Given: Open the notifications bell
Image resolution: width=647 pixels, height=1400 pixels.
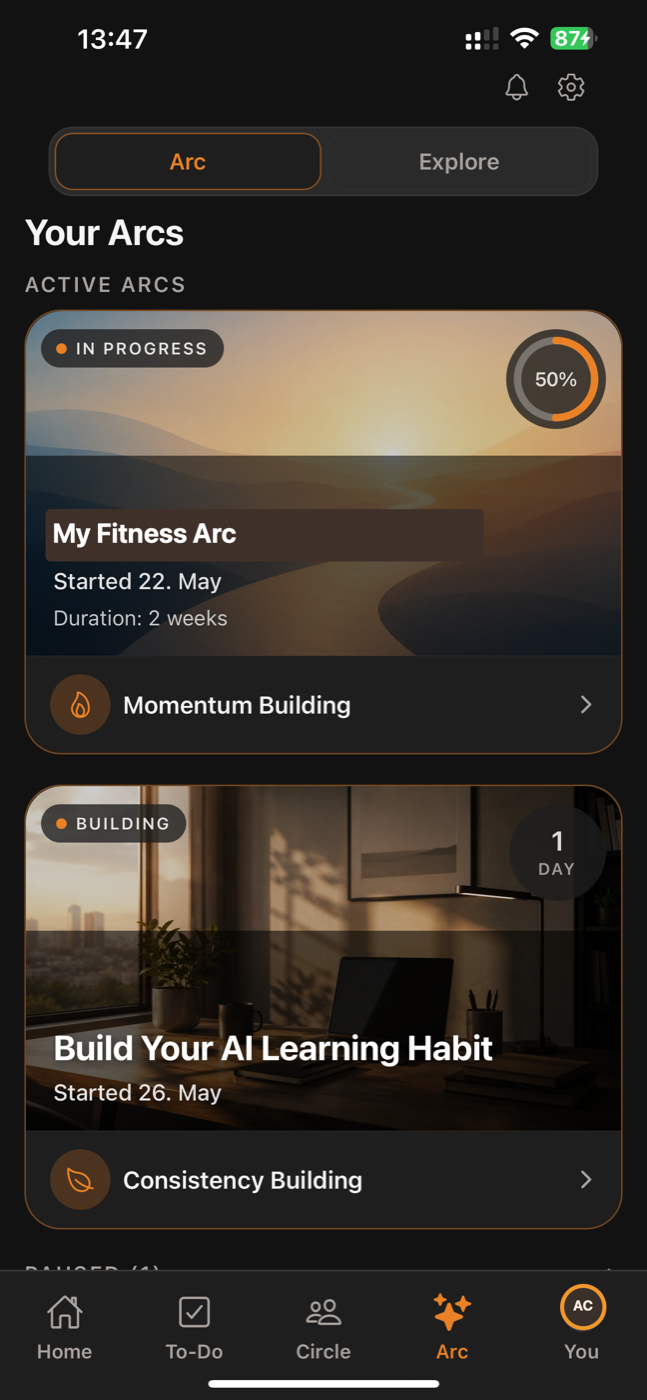Looking at the screenshot, I should tap(516, 87).
